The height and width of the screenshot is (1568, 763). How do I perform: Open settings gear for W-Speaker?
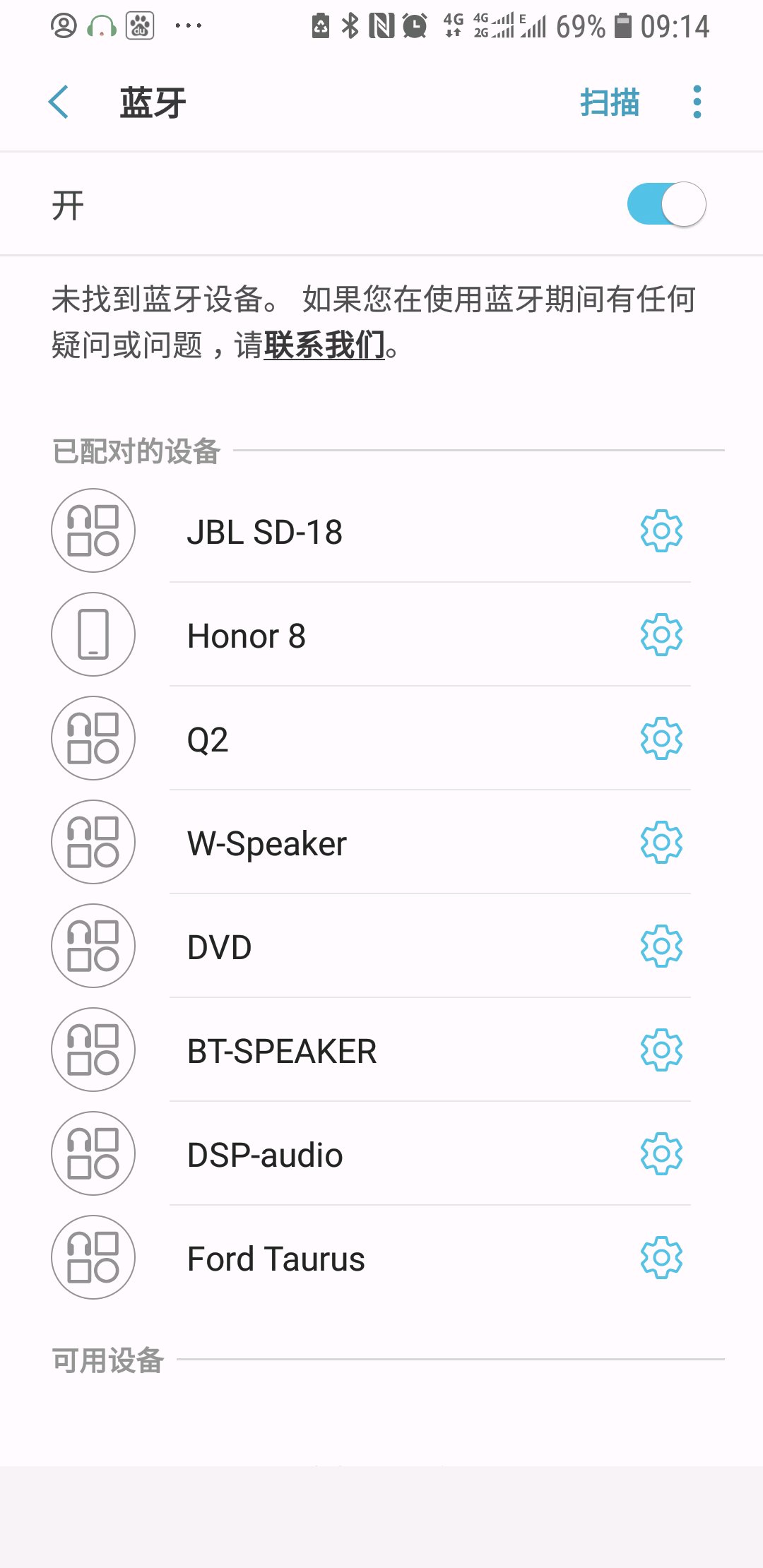[661, 842]
